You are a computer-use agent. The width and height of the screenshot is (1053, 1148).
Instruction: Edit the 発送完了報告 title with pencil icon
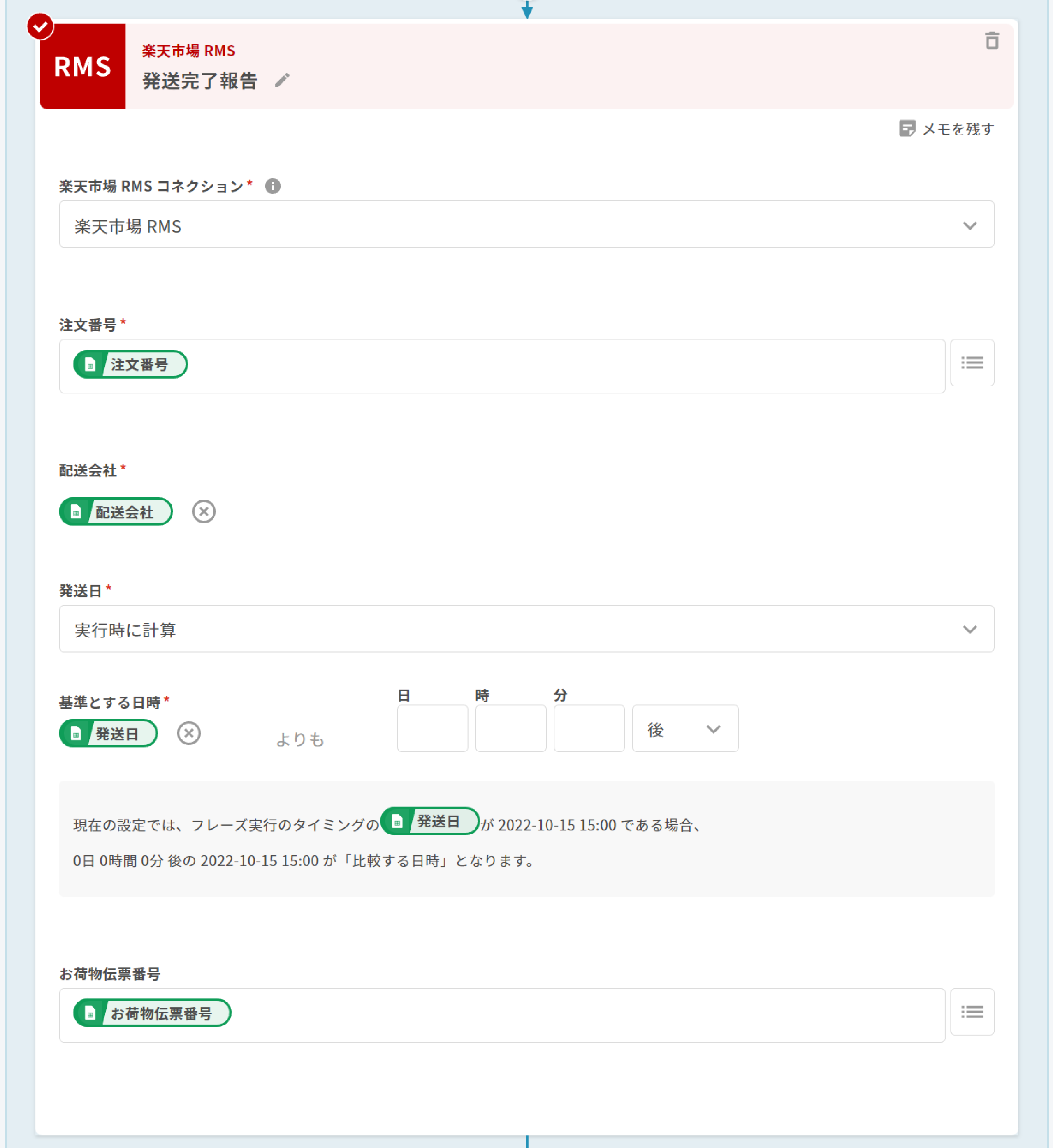(282, 80)
